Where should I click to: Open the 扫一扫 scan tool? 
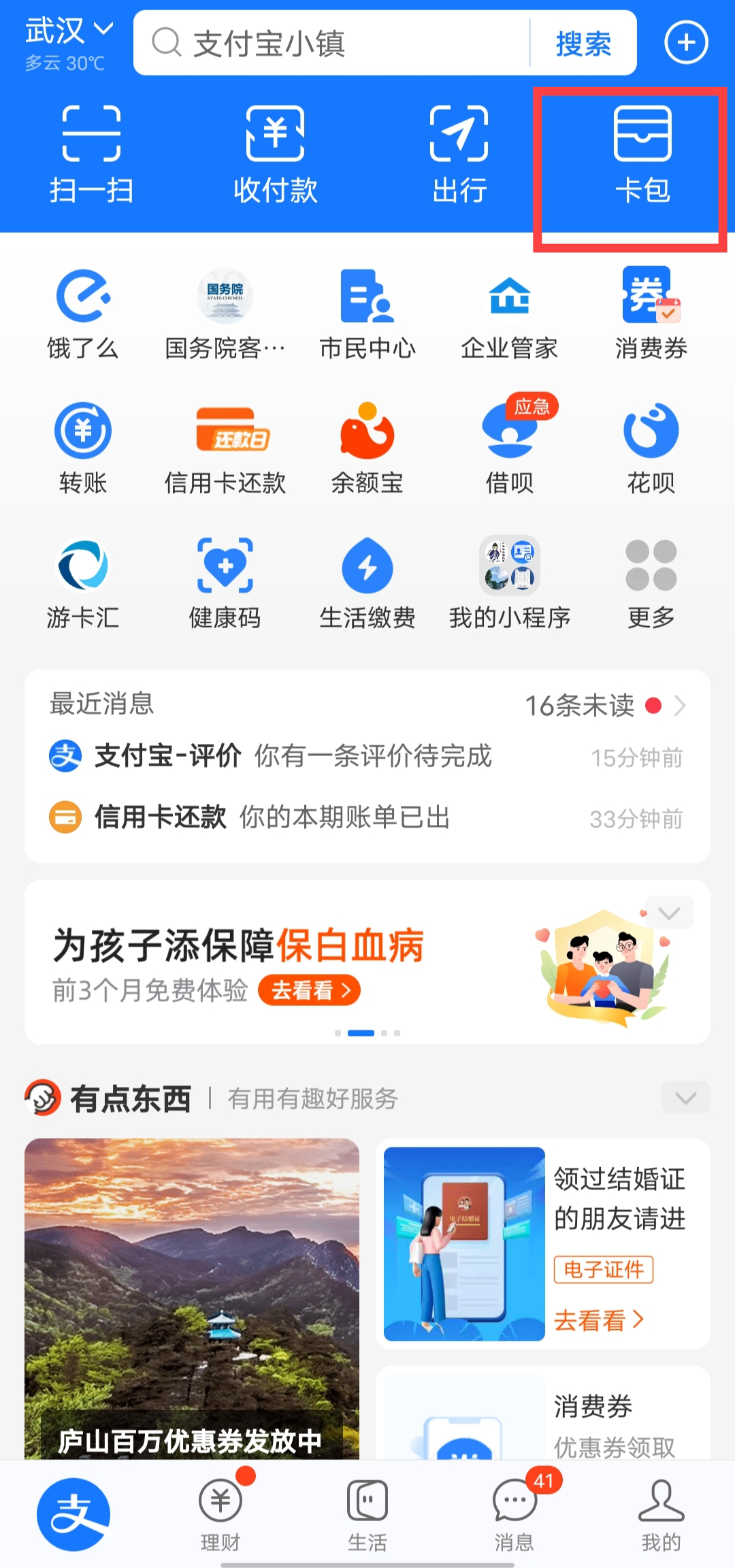[91, 153]
